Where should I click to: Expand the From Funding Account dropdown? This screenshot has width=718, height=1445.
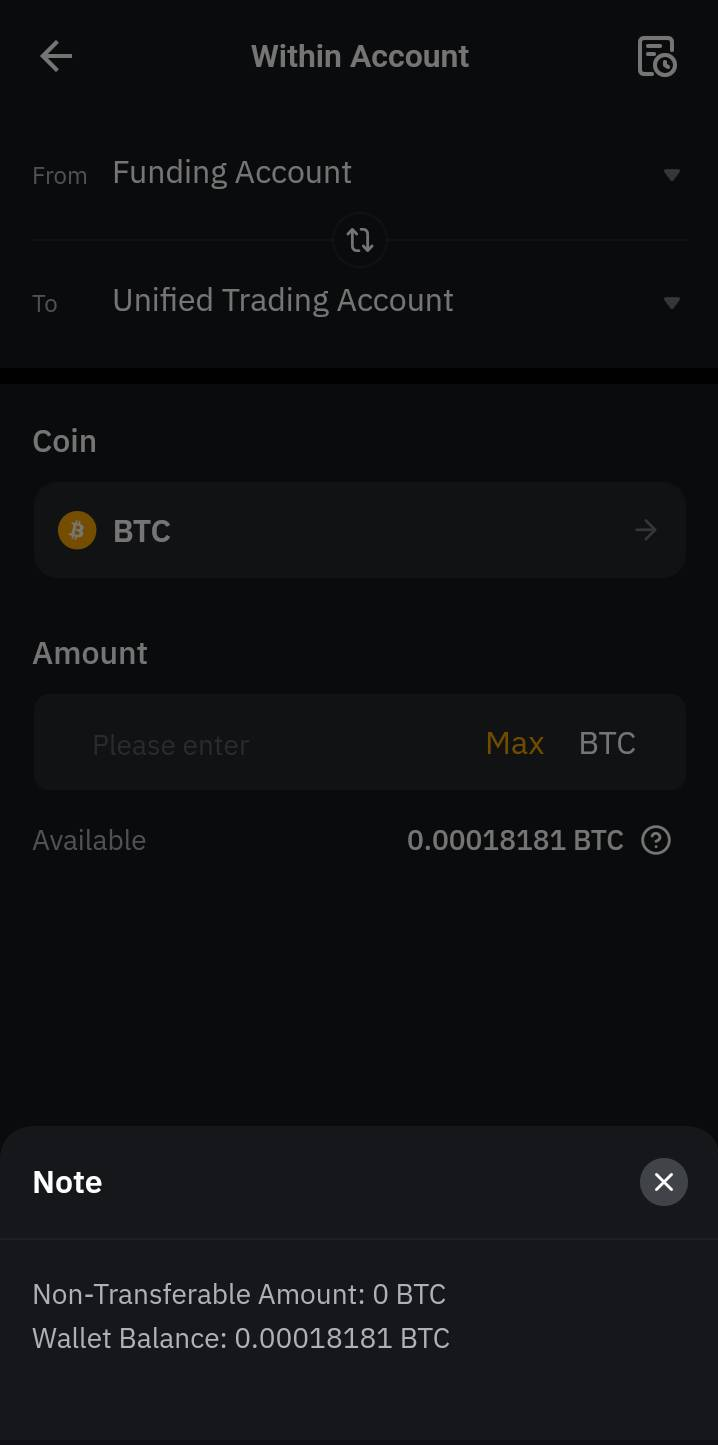pos(671,175)
